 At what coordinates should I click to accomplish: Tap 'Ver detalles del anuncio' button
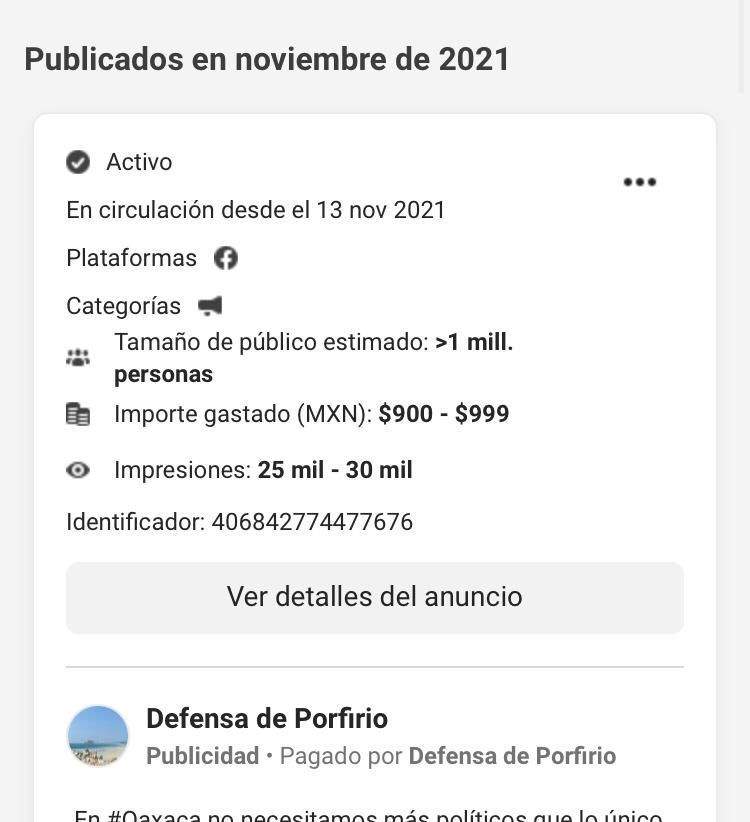point(374,597)
